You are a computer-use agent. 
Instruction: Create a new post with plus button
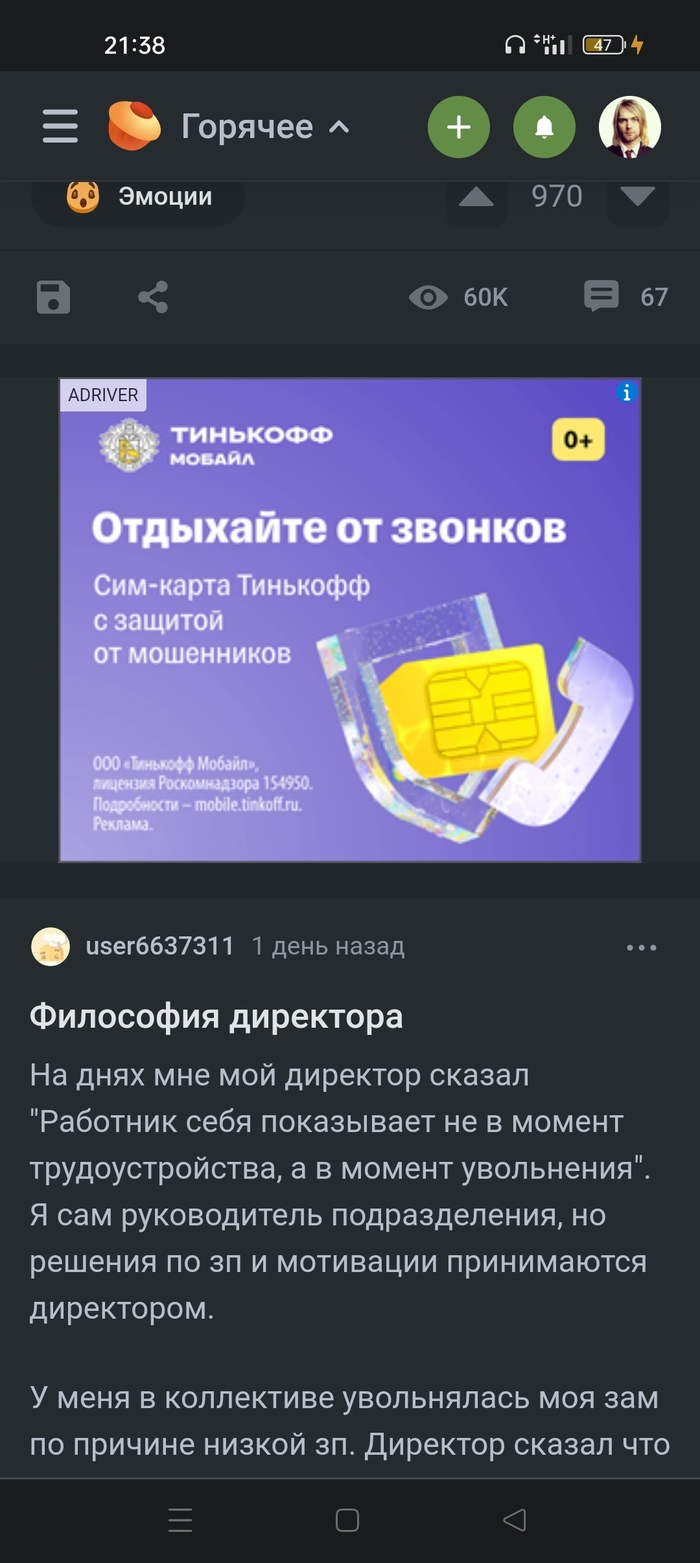pyautogui.click(x=458, y=127)
